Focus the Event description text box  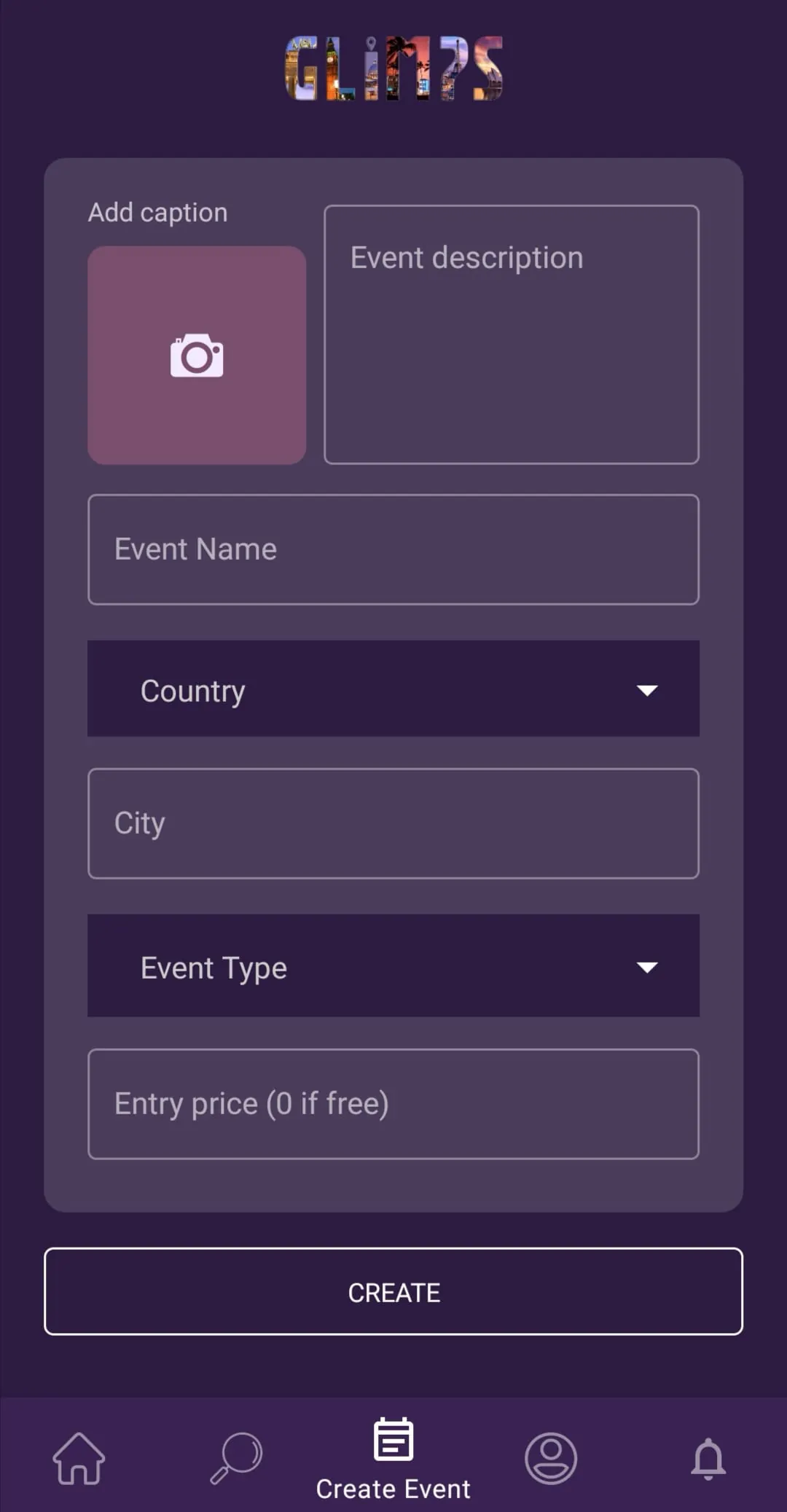(x=511, y=334)
